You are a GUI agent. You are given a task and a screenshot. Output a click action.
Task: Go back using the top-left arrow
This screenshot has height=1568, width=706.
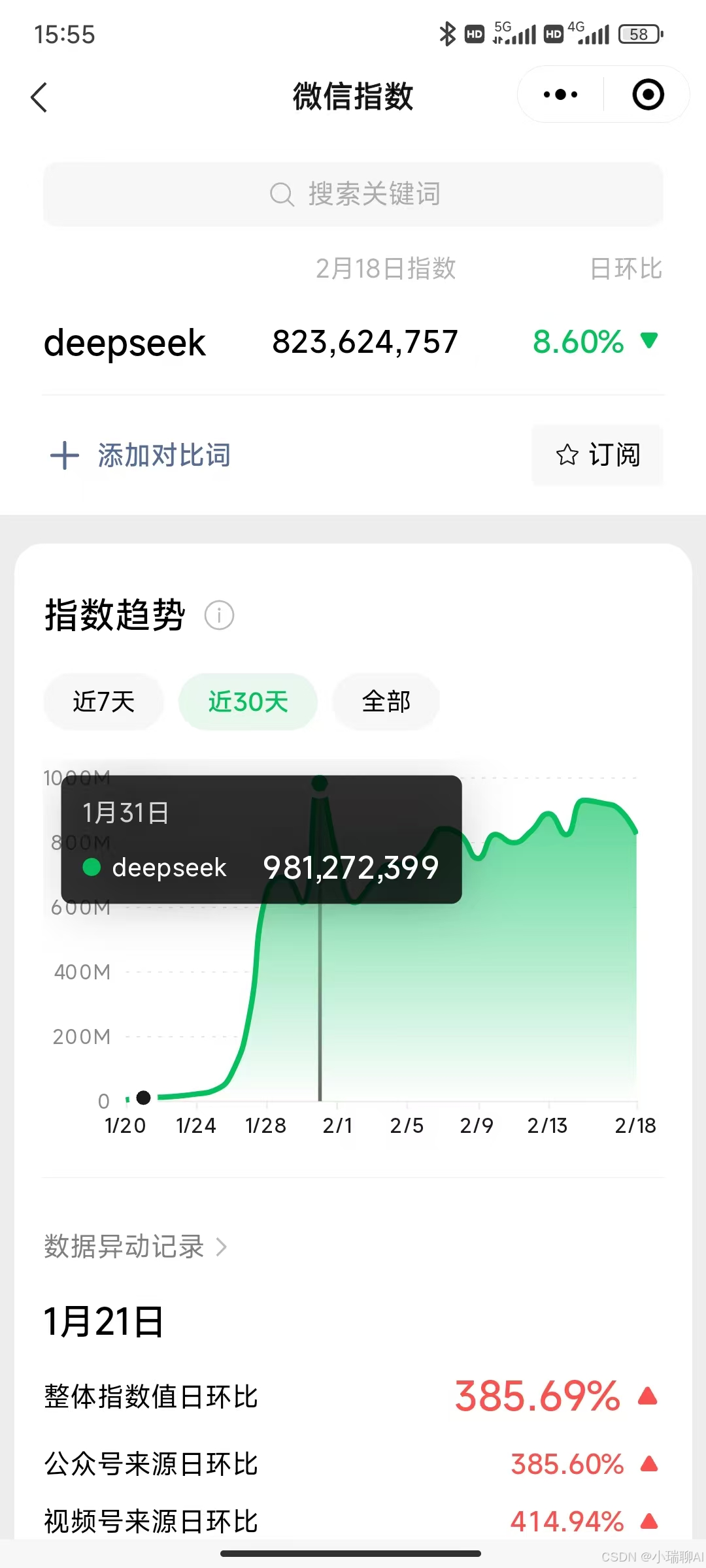39,97
